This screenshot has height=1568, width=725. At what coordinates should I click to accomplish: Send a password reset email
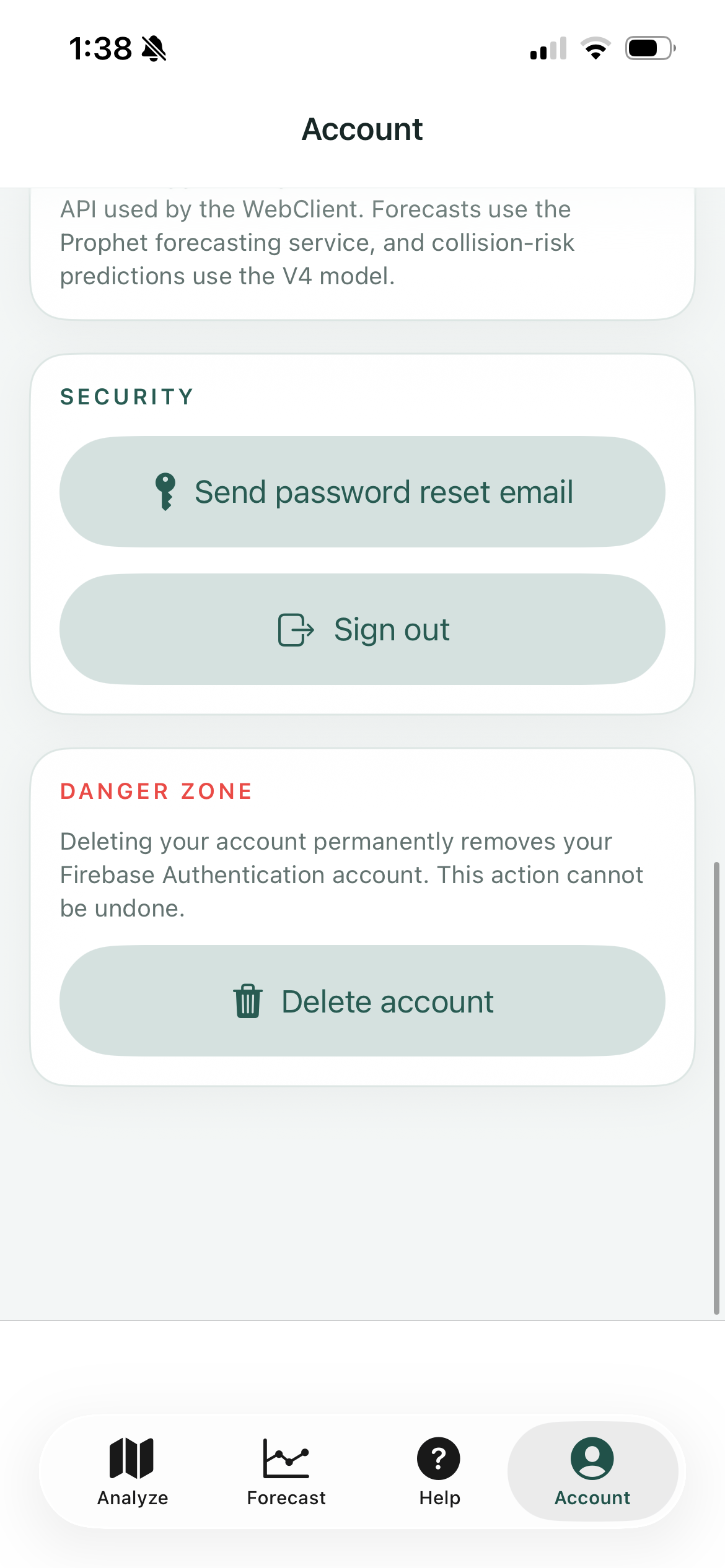pyautogui.click(x=362, y=492)
